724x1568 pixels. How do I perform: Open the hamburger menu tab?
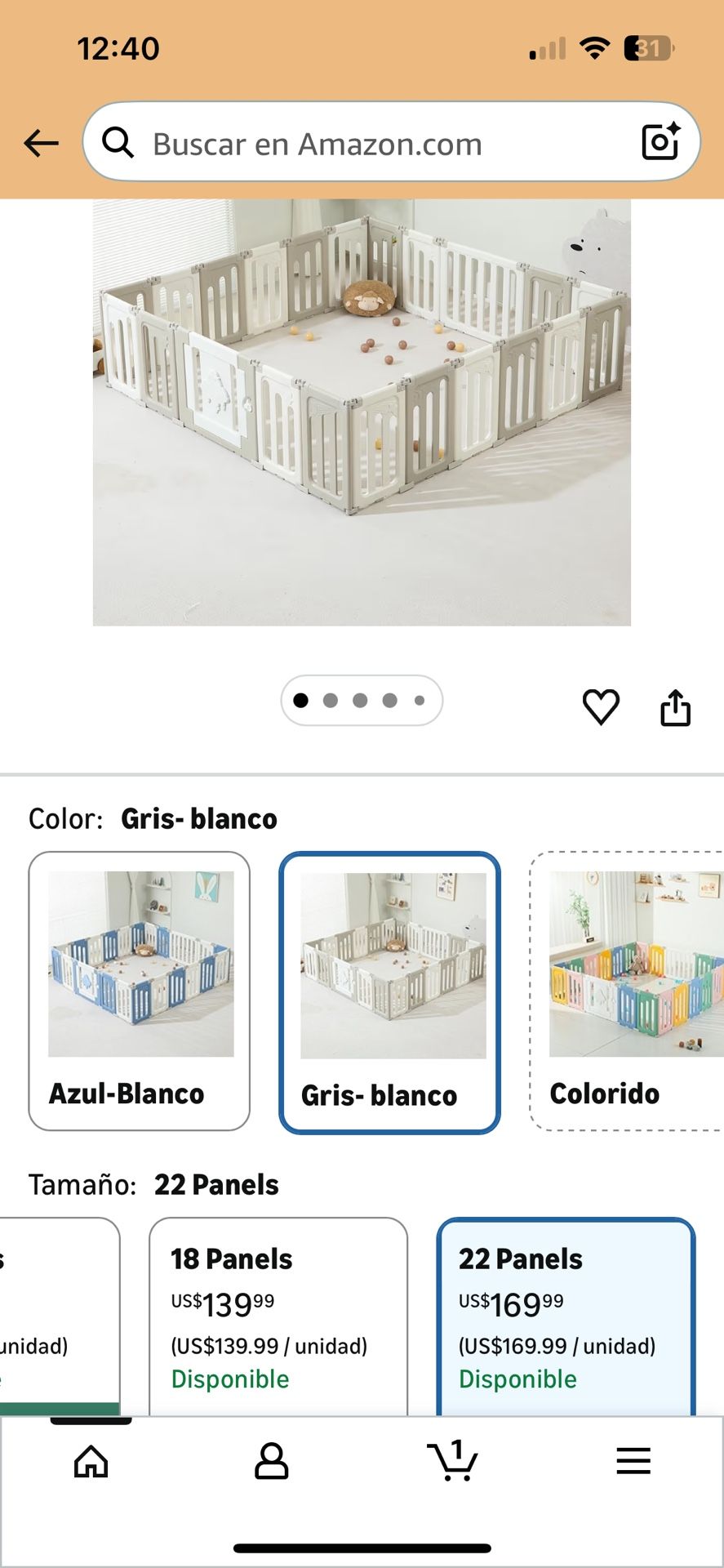(x=633, y=1461)
